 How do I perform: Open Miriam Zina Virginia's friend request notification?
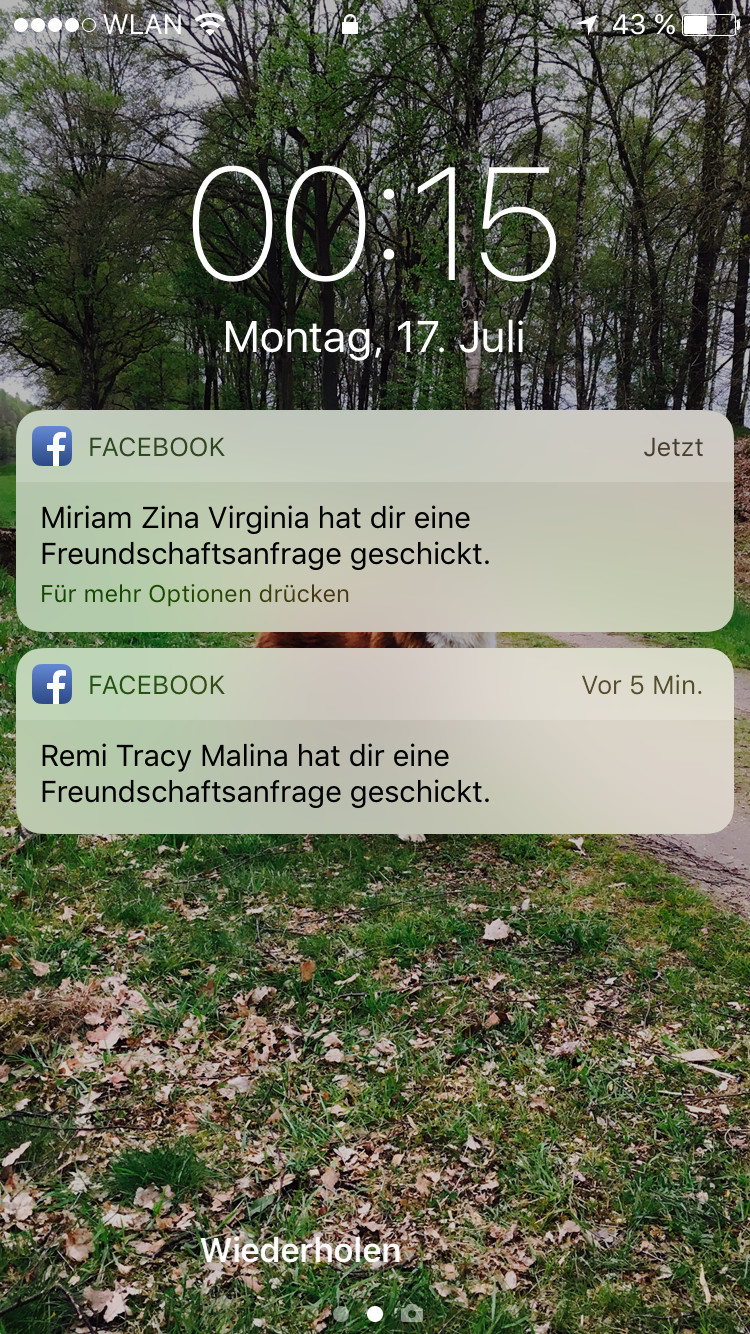(x=375, y=521)
